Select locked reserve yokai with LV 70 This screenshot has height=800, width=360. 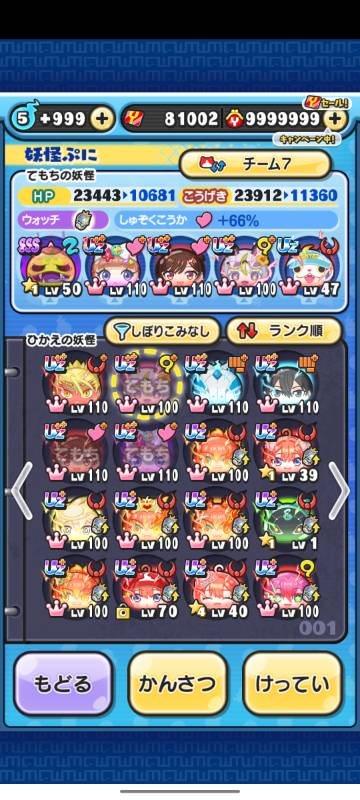point(146,588)
